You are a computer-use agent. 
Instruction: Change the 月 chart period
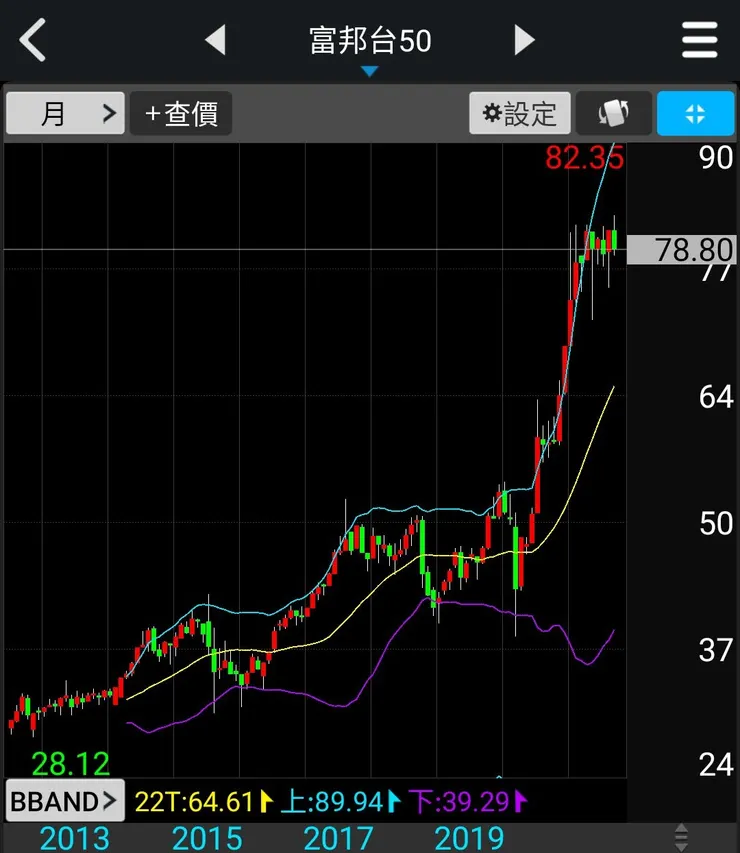point(65,113)
